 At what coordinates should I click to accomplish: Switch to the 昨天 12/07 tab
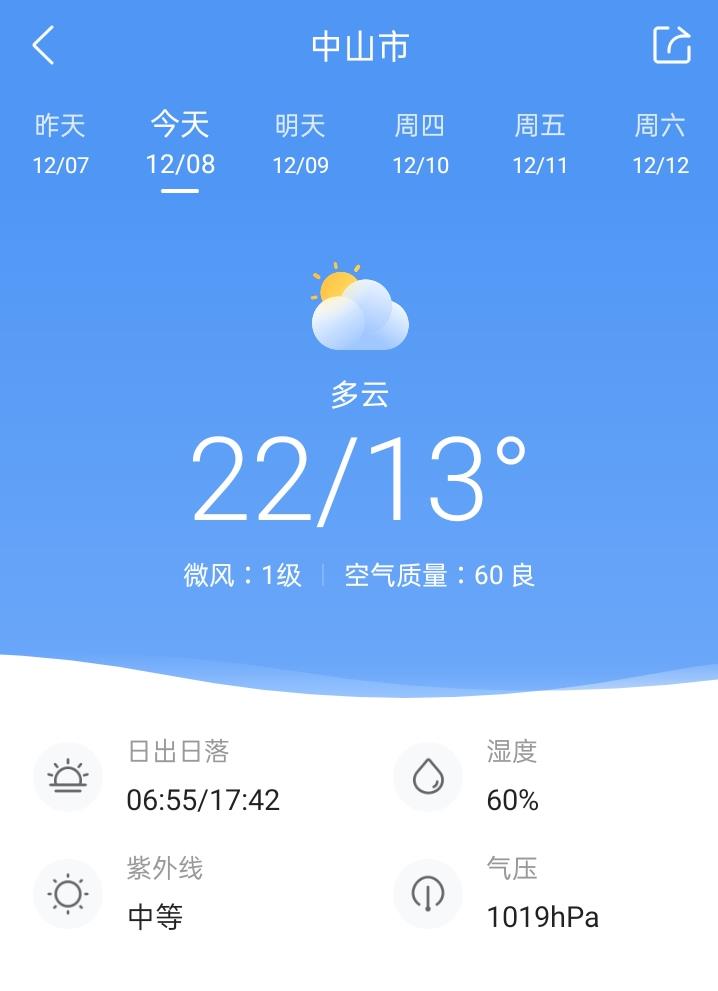pos(61,144)
